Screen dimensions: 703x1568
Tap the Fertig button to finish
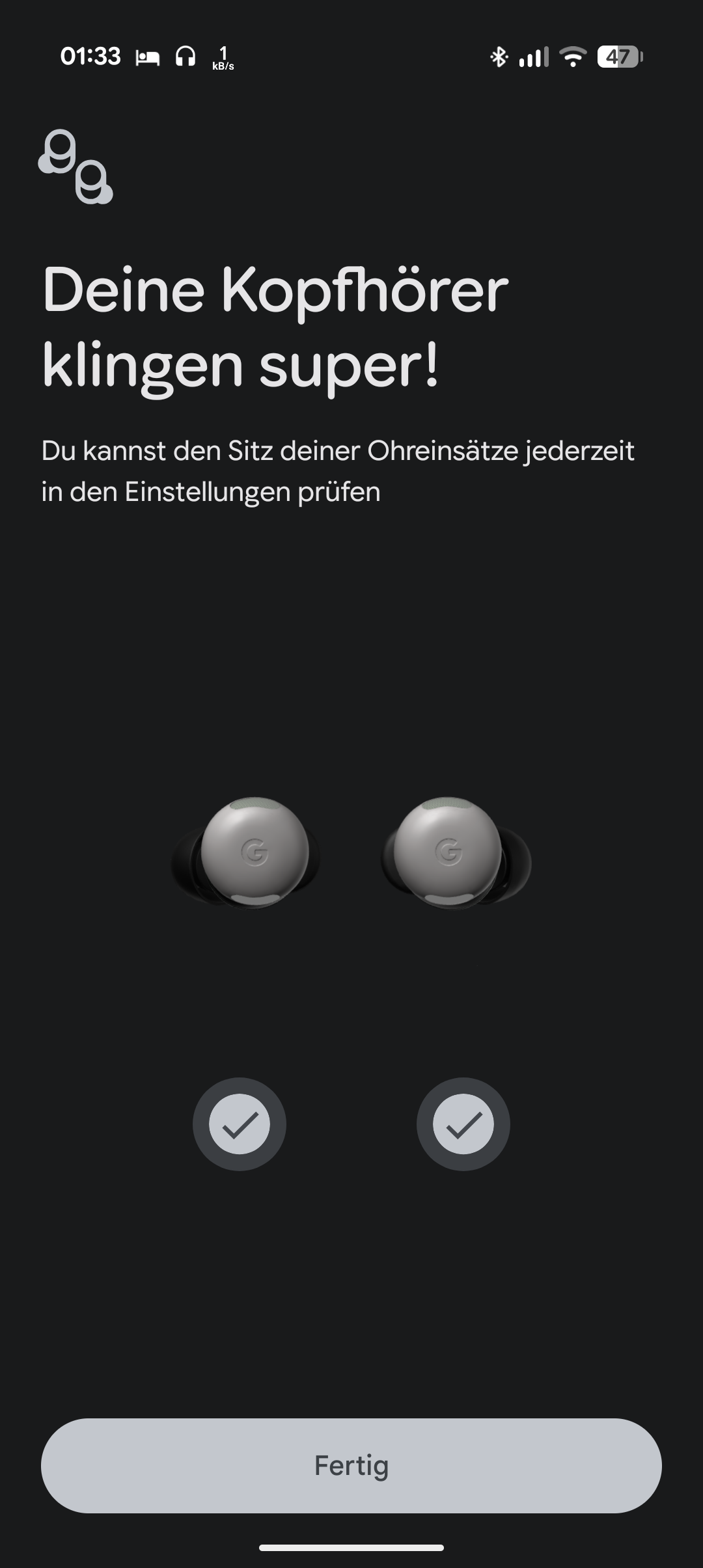(x=351, y=1465)
